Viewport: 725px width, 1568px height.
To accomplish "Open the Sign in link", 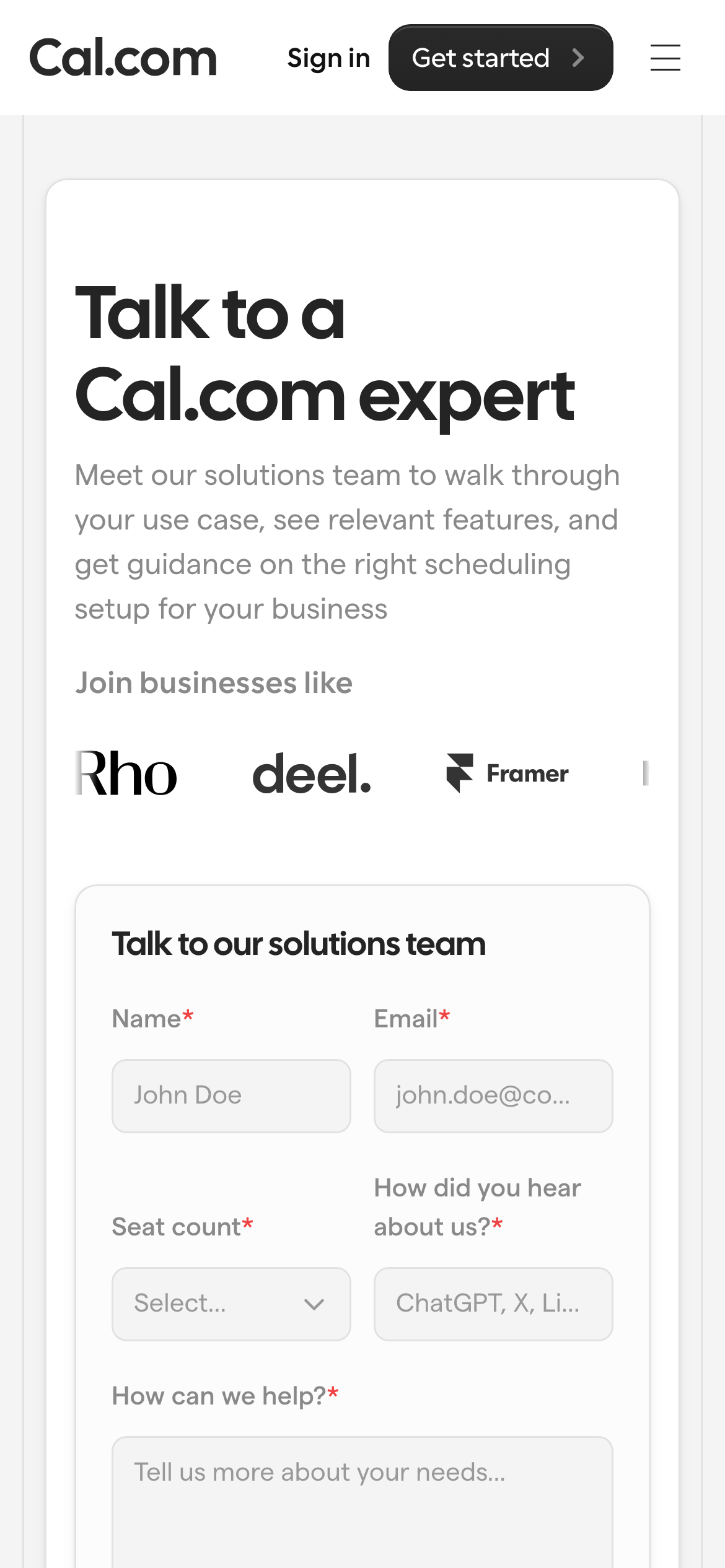I will (328, 58).
